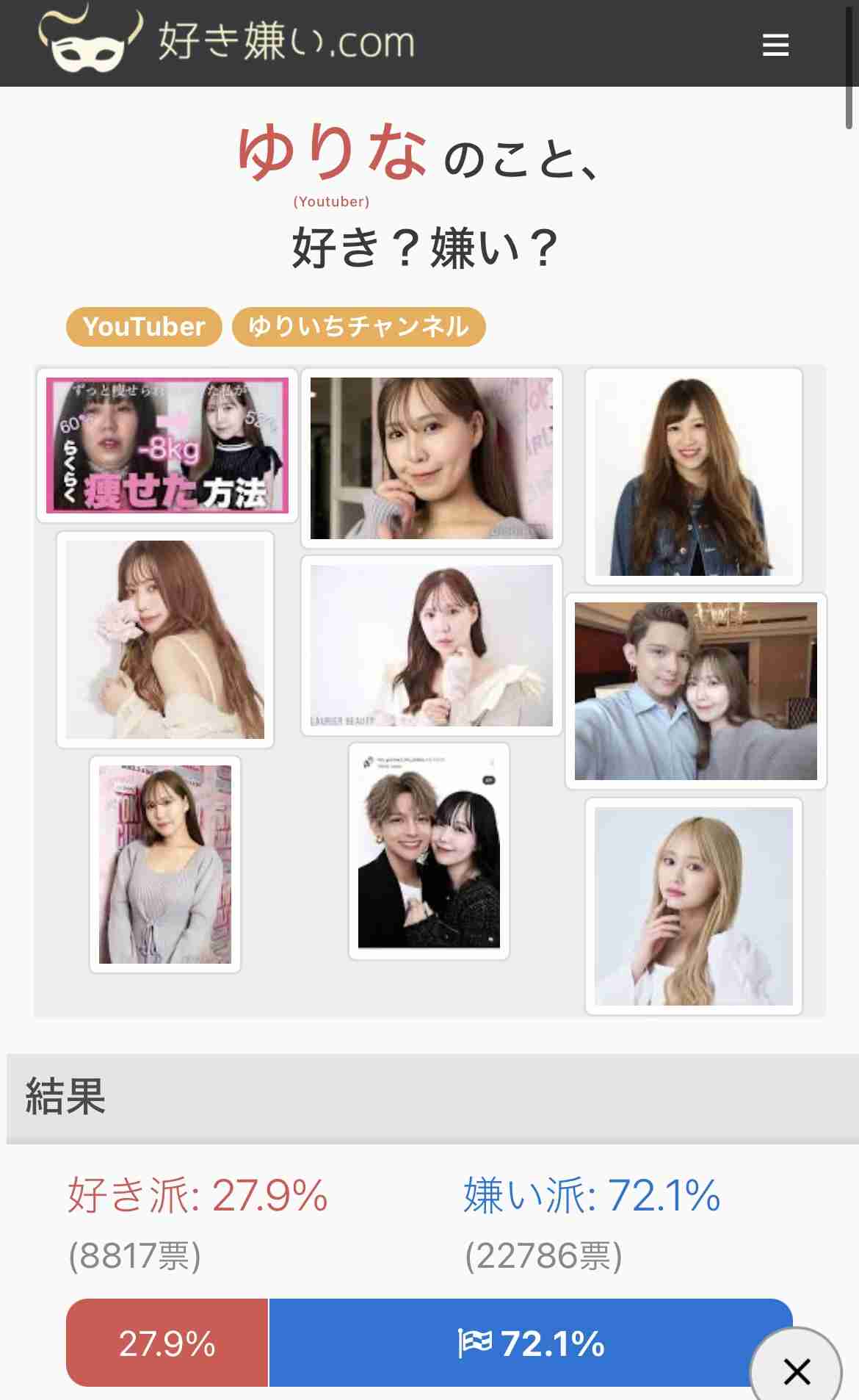
Task: View the LAURIER BEAUTY photo
Action: tap(431, 645)
